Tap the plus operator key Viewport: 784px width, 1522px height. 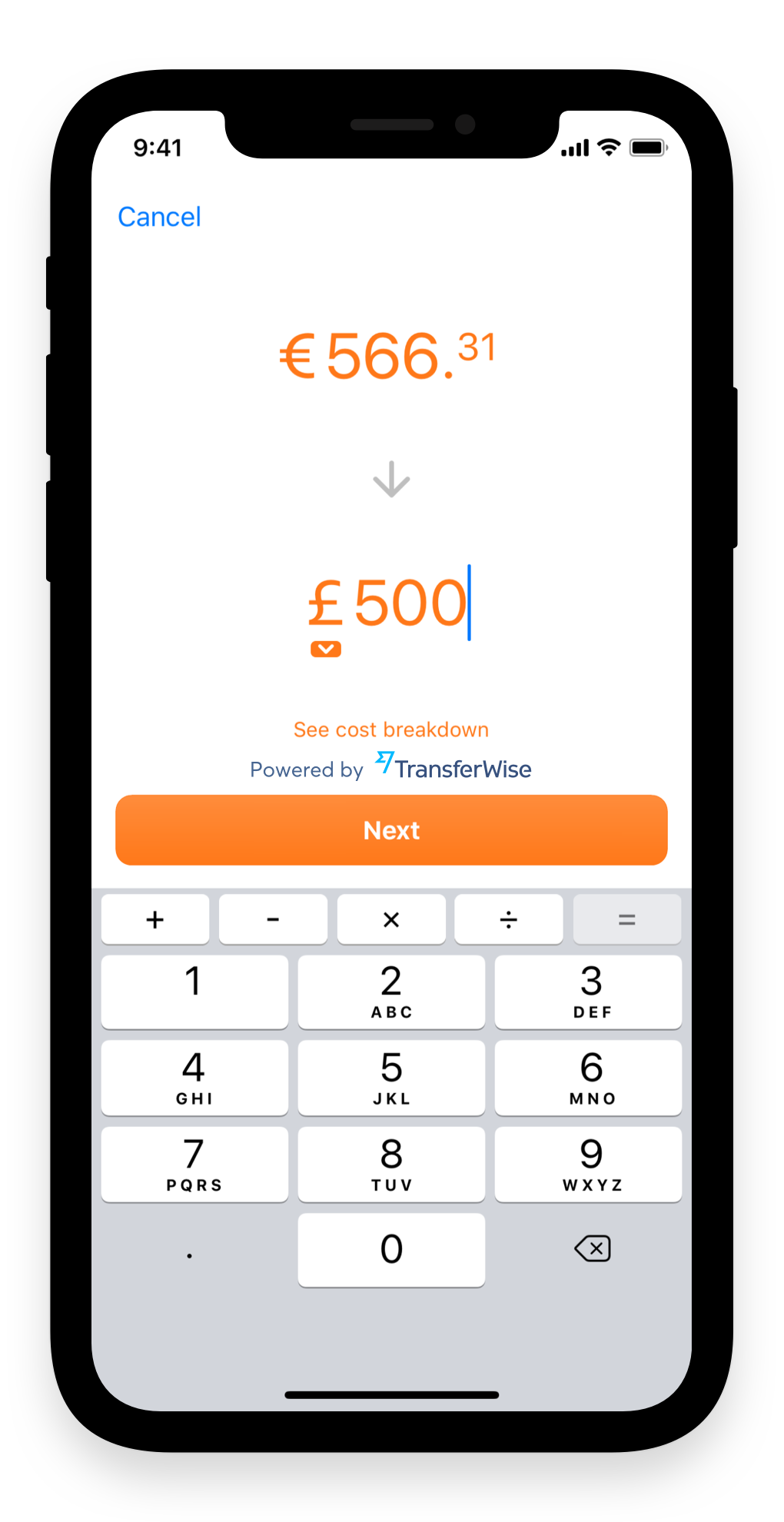(155, 919)
